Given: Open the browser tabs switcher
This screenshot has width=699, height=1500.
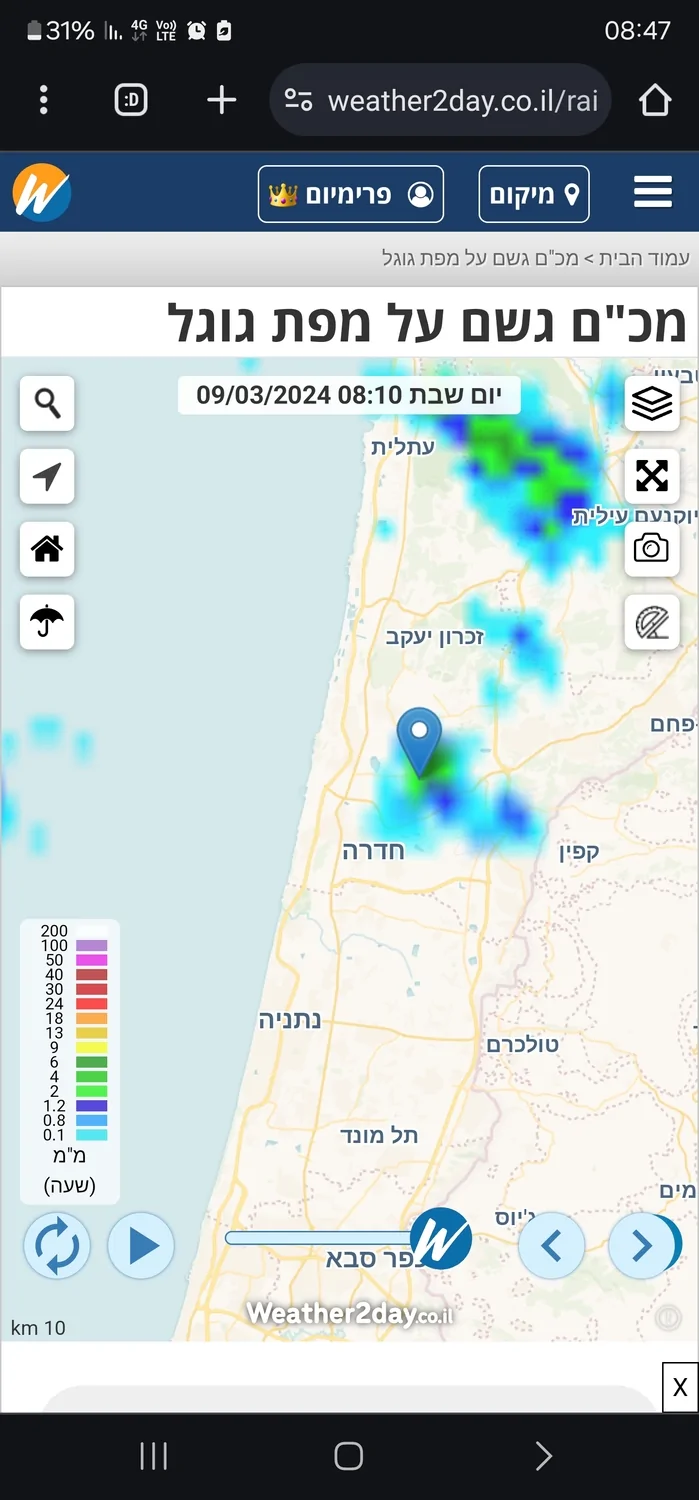Looking at the screenshot, I should (x=131, y=100).
